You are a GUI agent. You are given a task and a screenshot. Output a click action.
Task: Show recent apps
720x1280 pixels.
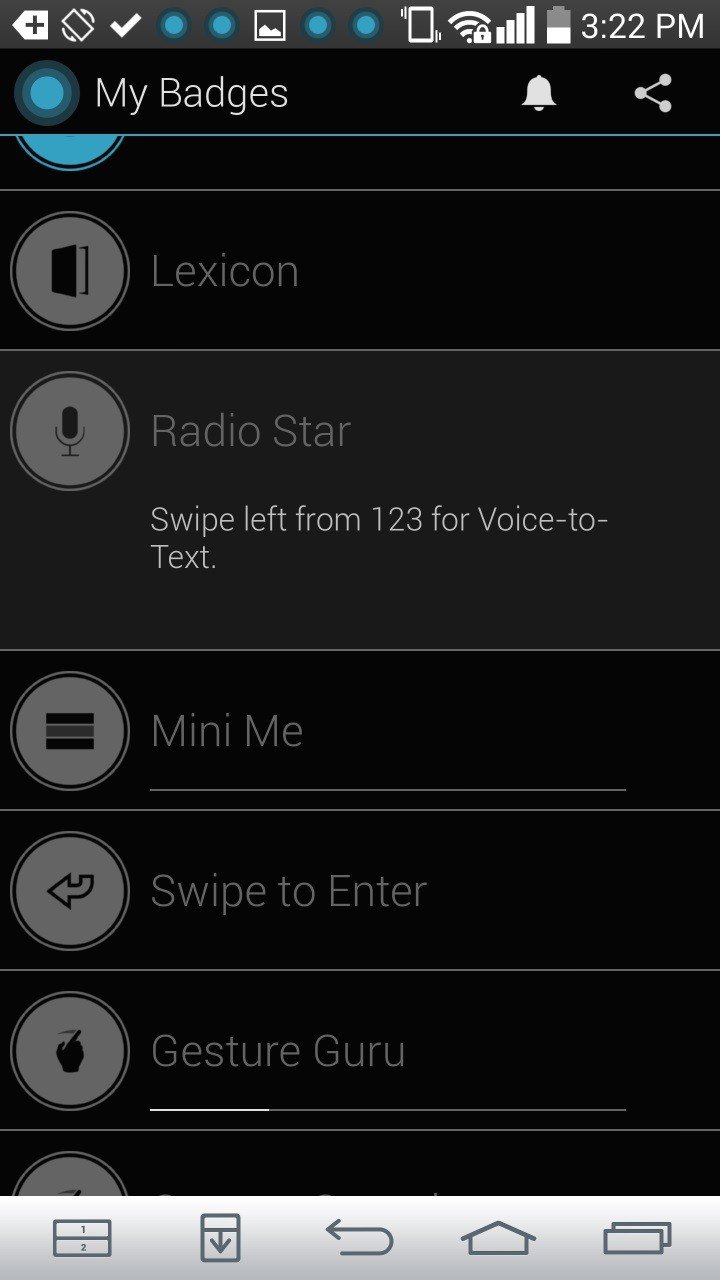[638, 1238]
